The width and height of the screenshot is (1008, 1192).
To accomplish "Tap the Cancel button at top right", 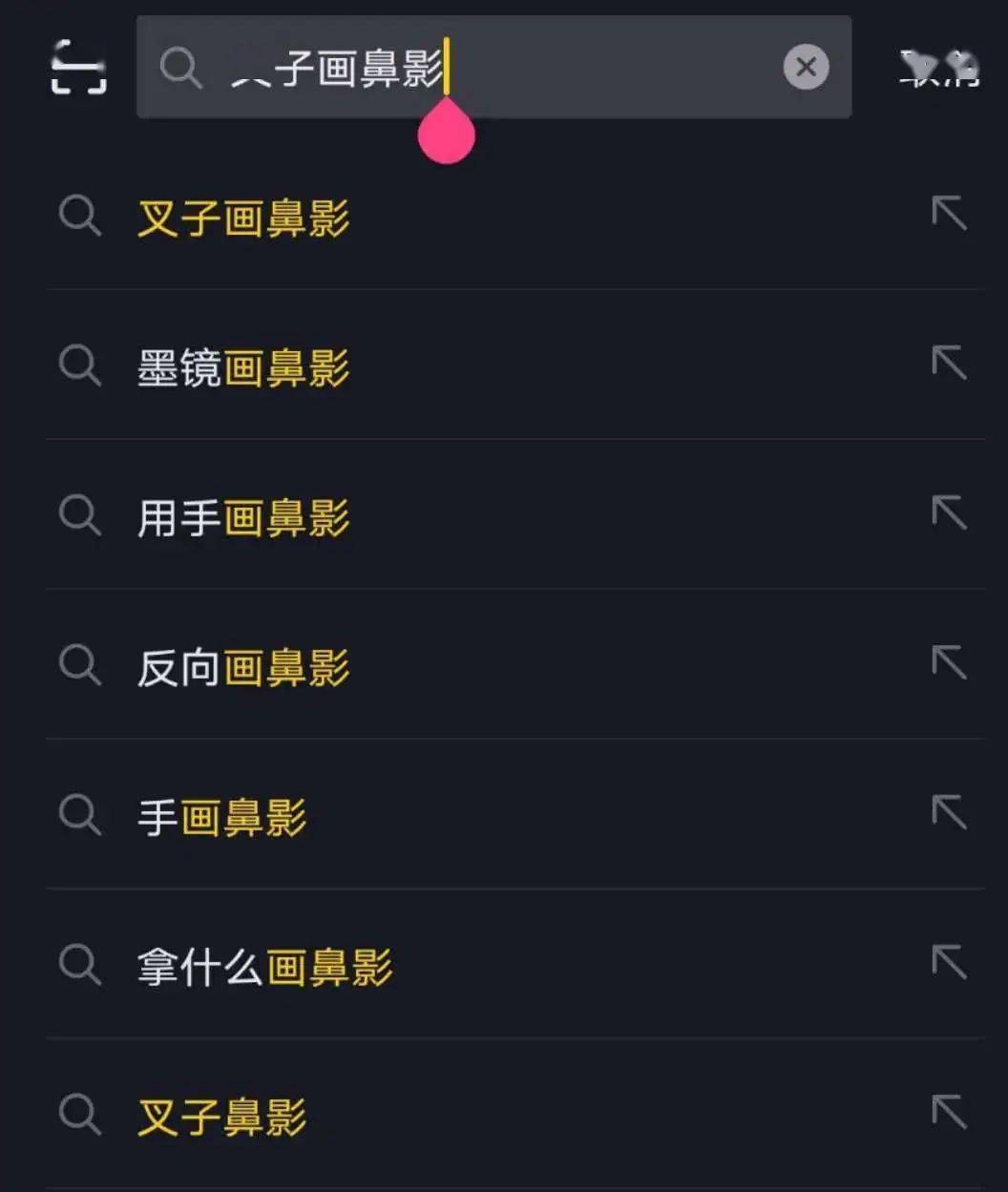I will point(938,68).
